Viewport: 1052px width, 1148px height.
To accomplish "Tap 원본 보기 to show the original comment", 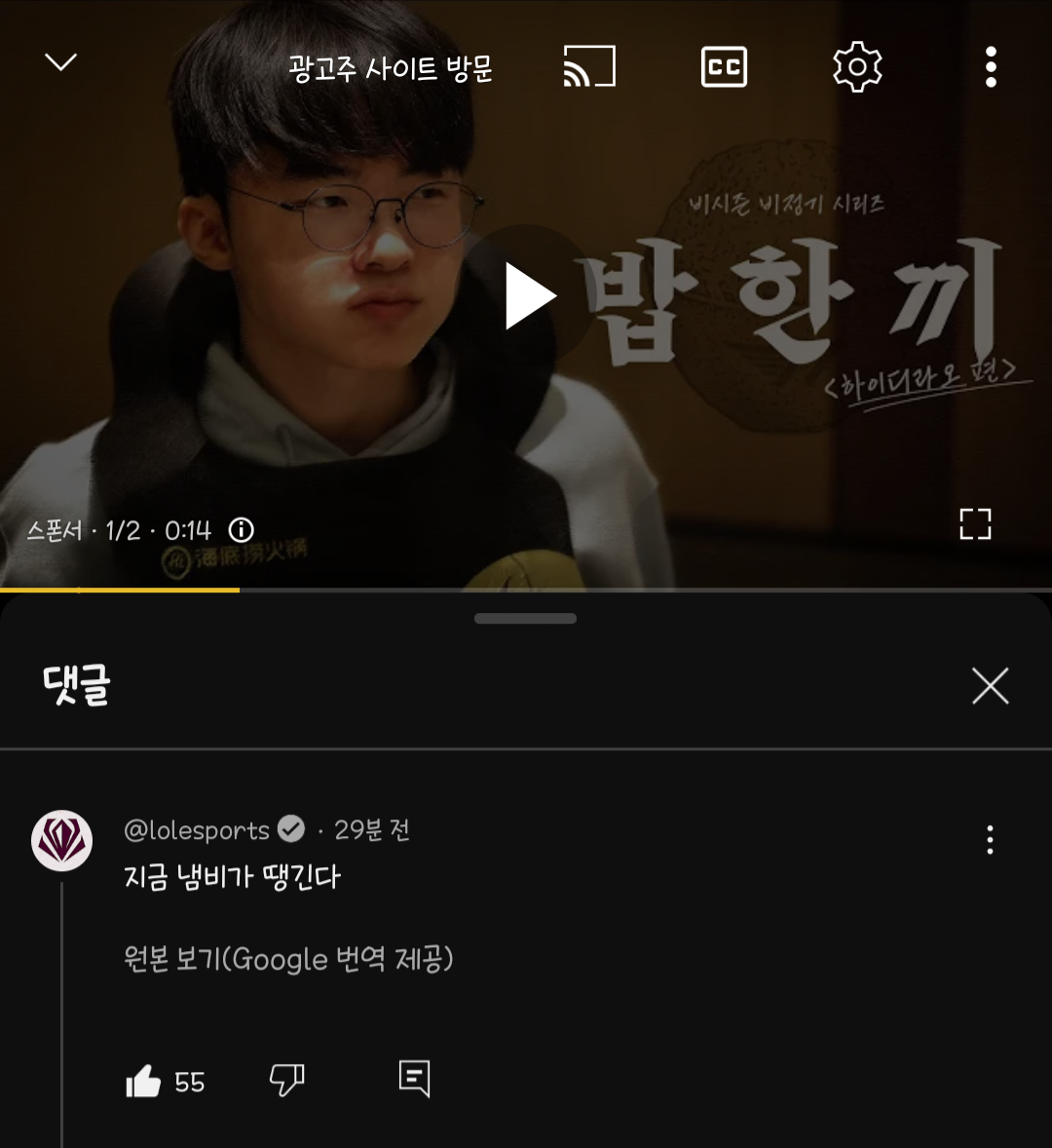I will pyautogui.click(x=288, y=960).
